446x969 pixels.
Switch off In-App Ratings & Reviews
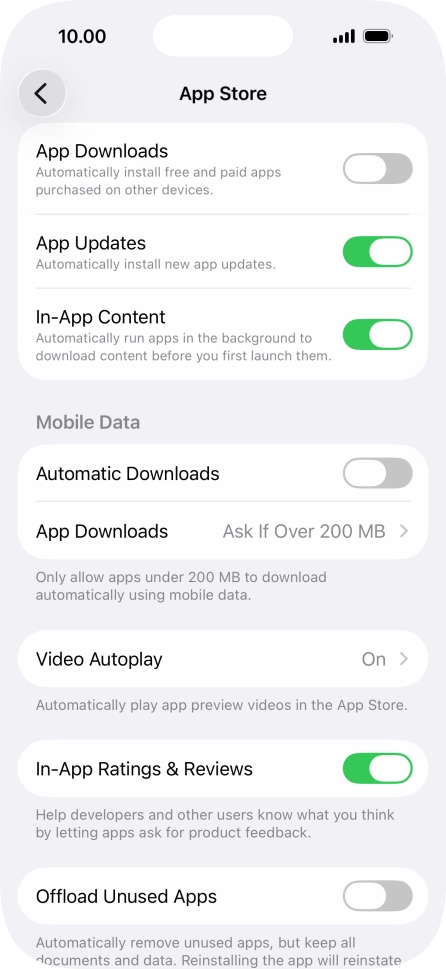click(x=377, y=769)
